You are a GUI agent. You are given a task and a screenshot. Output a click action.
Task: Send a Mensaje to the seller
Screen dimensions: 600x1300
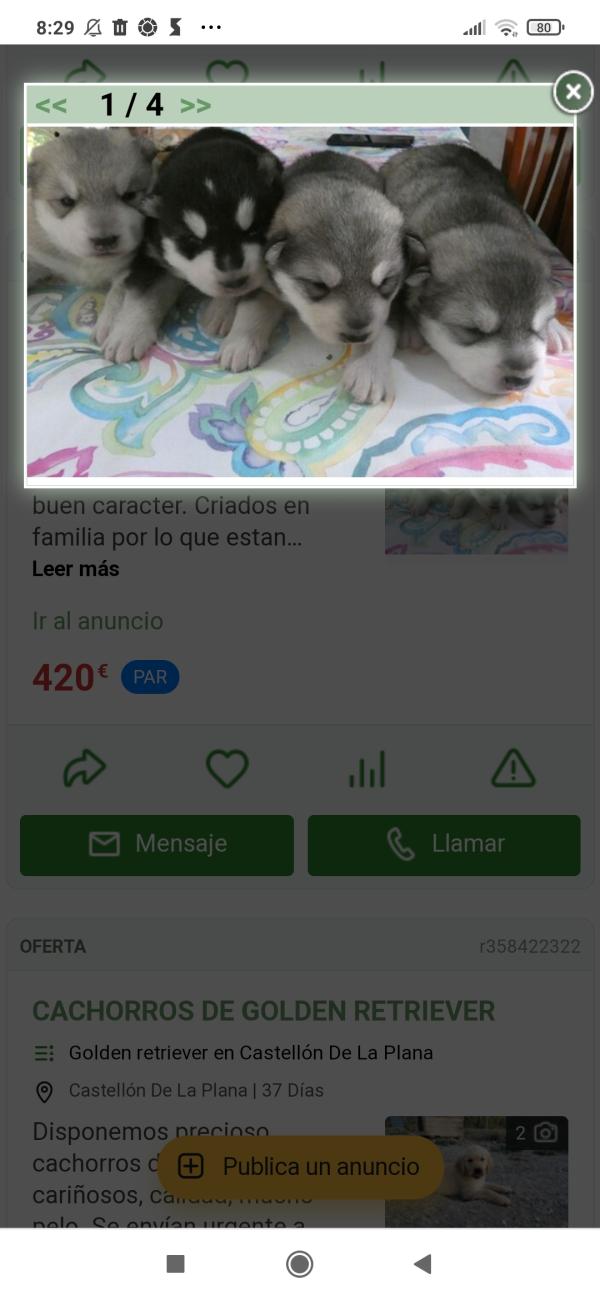click(x=157, y=845)
